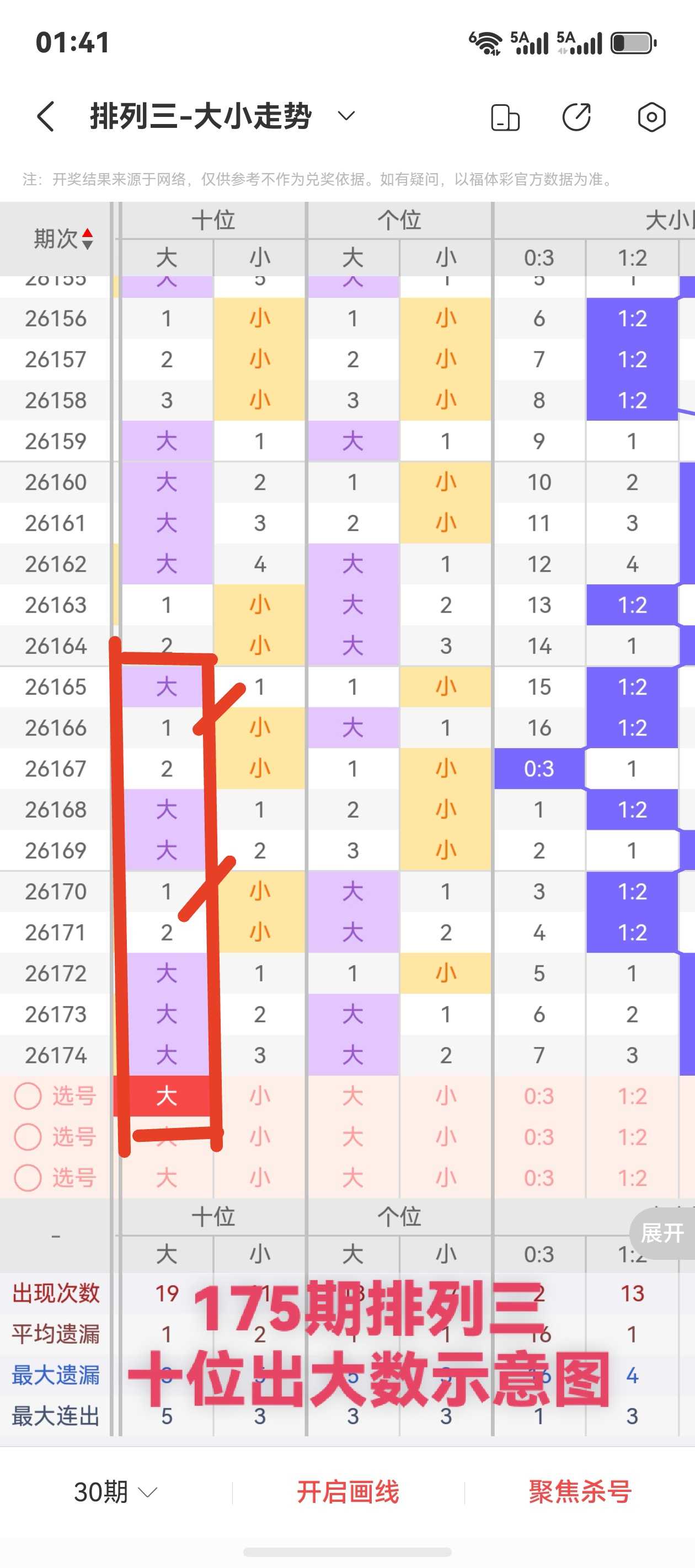This screenshot has height=1568, width=695.
Task: Open the hexagon settings icon
Action: (x=651, y=117)
